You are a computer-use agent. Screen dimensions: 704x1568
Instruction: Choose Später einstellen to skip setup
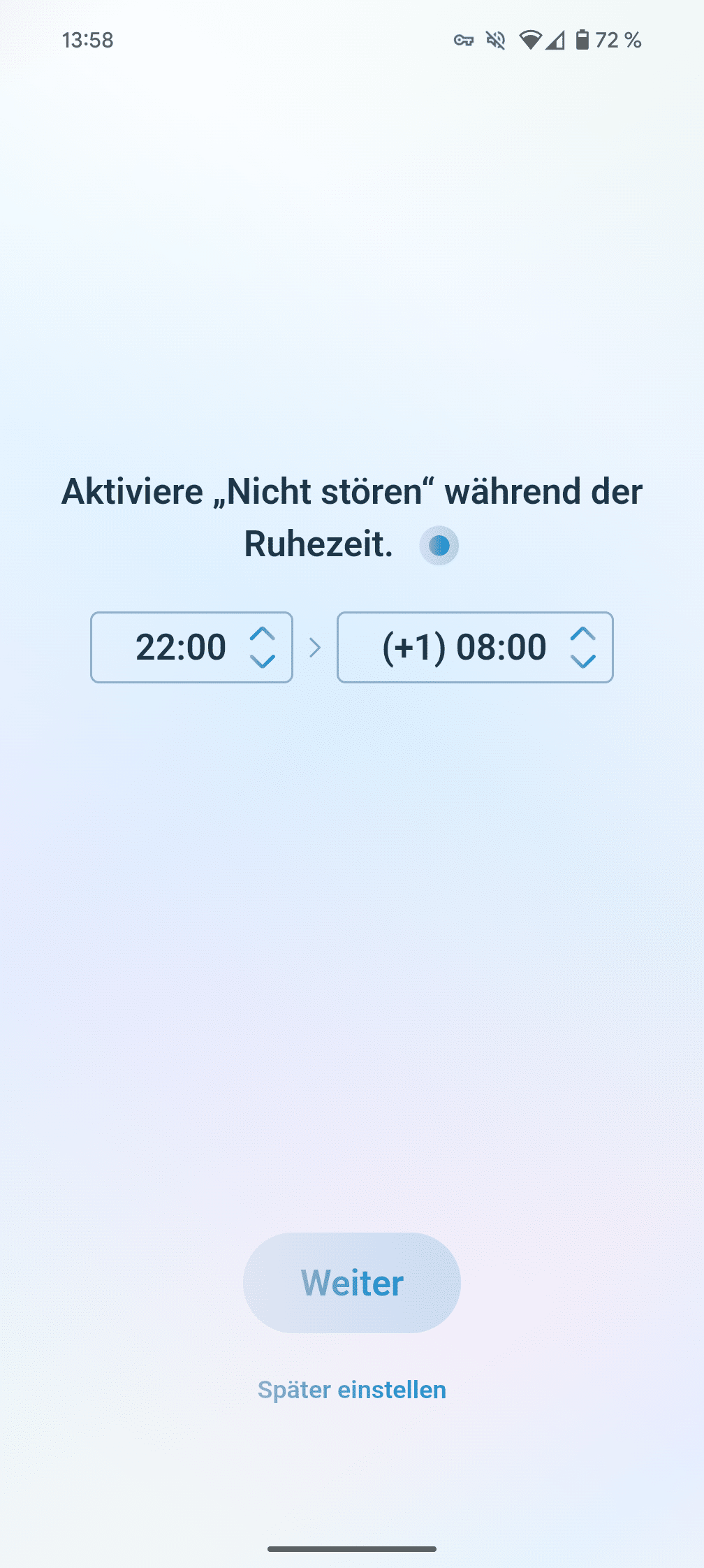point(352,1390)
